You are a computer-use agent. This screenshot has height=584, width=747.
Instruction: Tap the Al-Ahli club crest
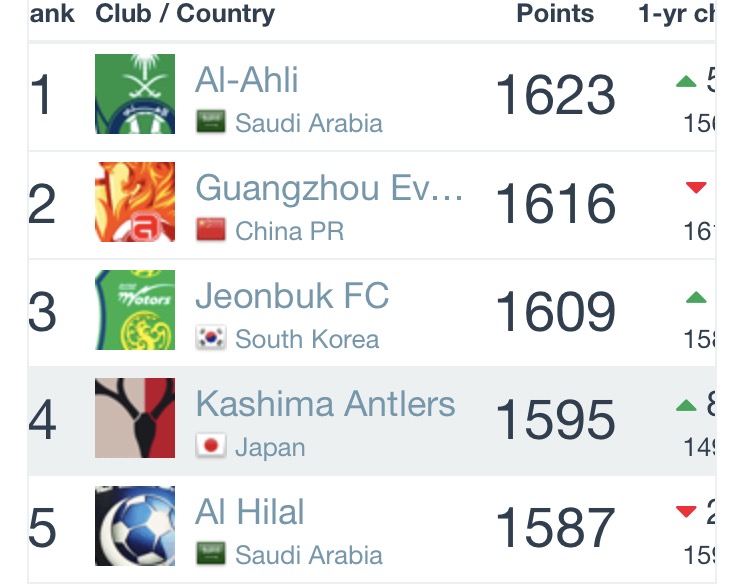tap(135, 94)
